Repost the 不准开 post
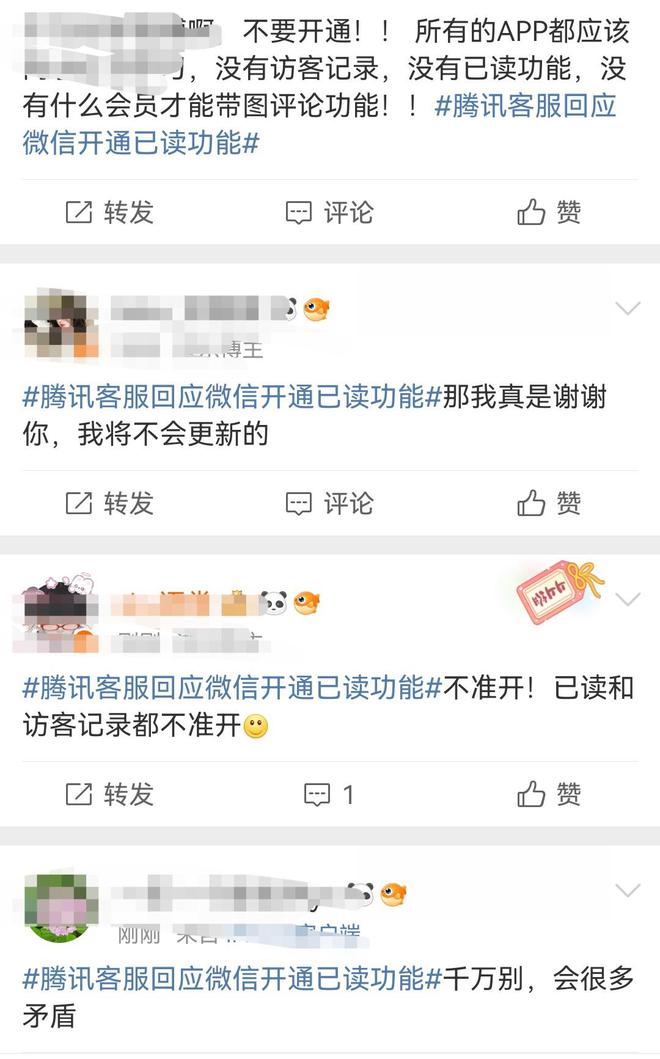 point(109,794)
